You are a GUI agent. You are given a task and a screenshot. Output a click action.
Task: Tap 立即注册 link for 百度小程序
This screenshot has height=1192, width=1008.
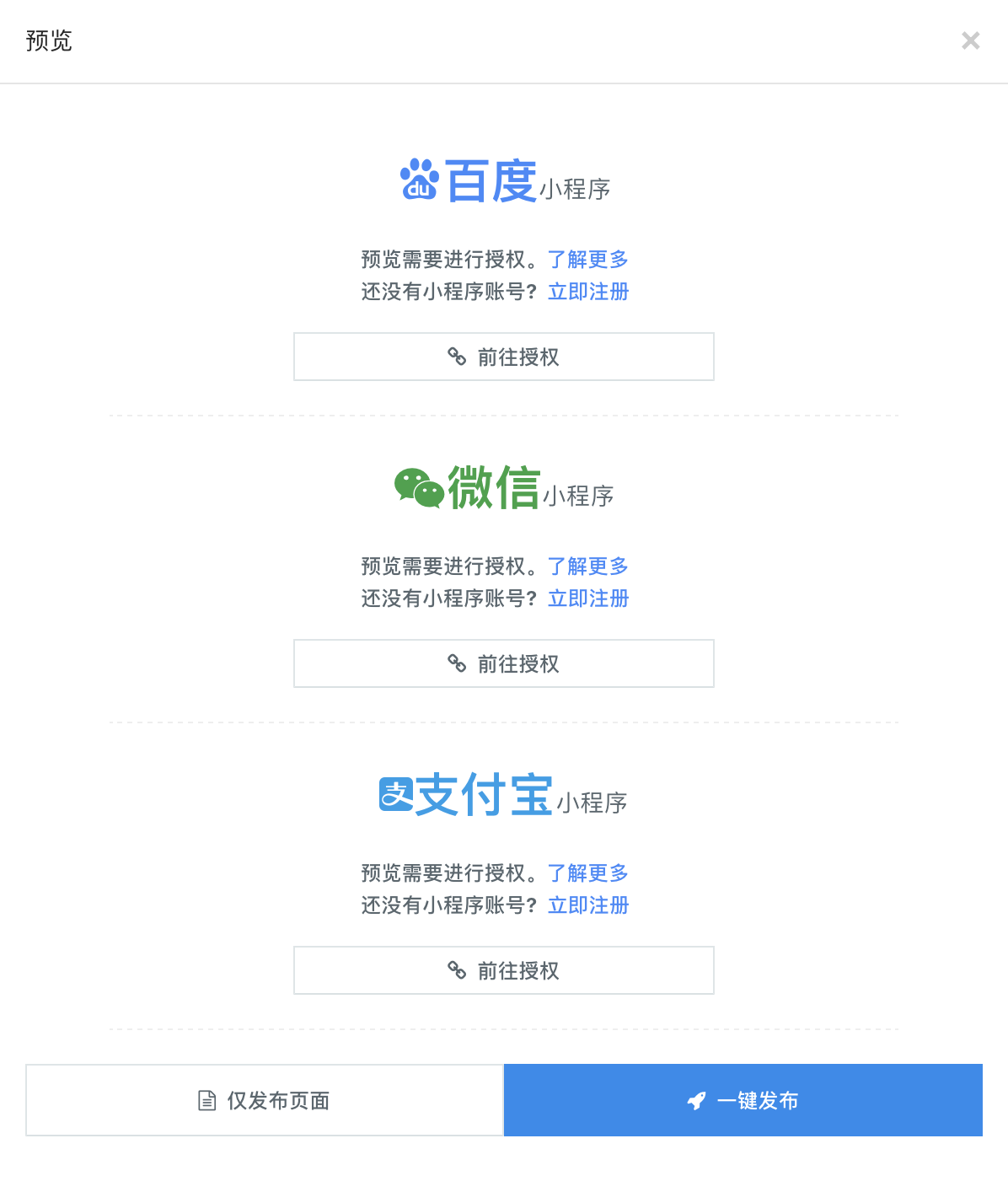coord(587,292)
